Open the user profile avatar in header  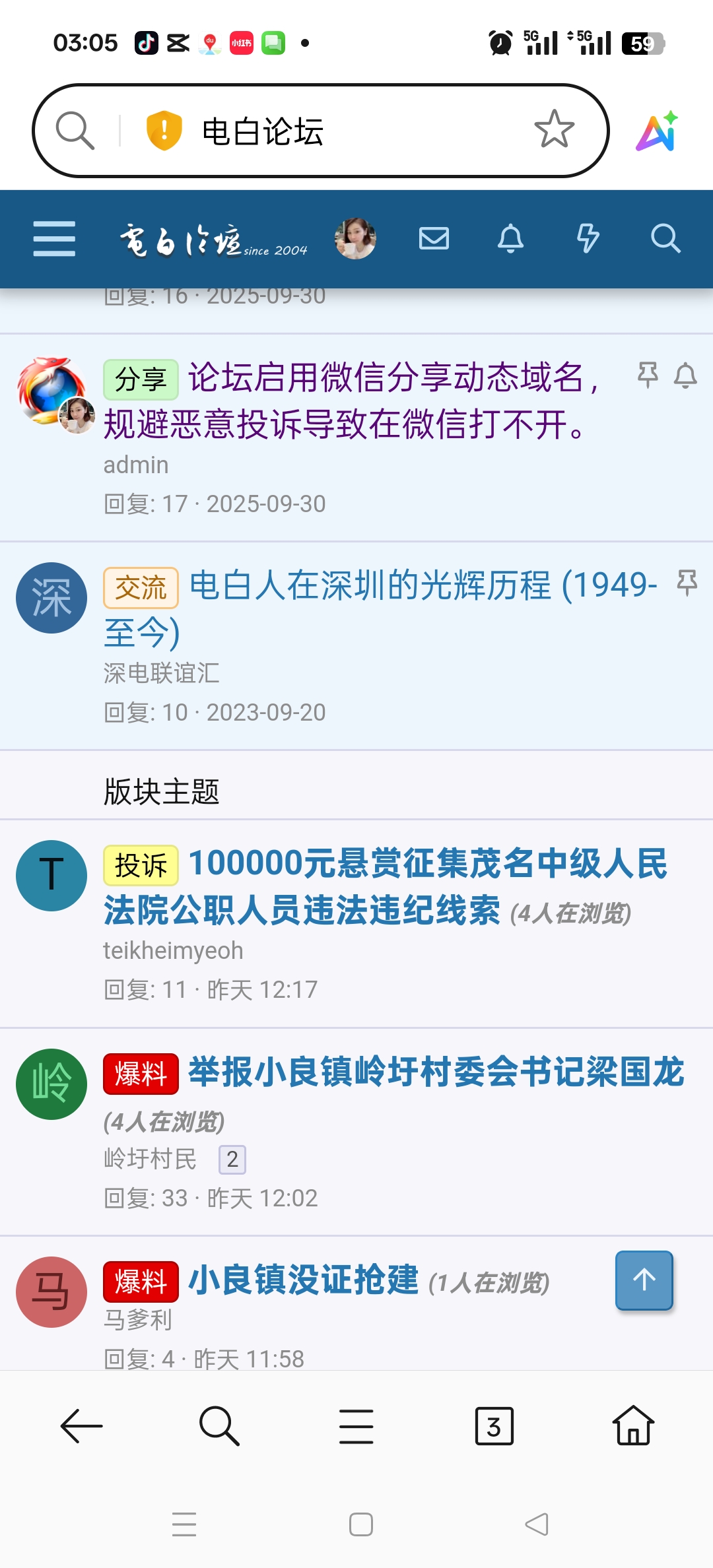[355, 238]
